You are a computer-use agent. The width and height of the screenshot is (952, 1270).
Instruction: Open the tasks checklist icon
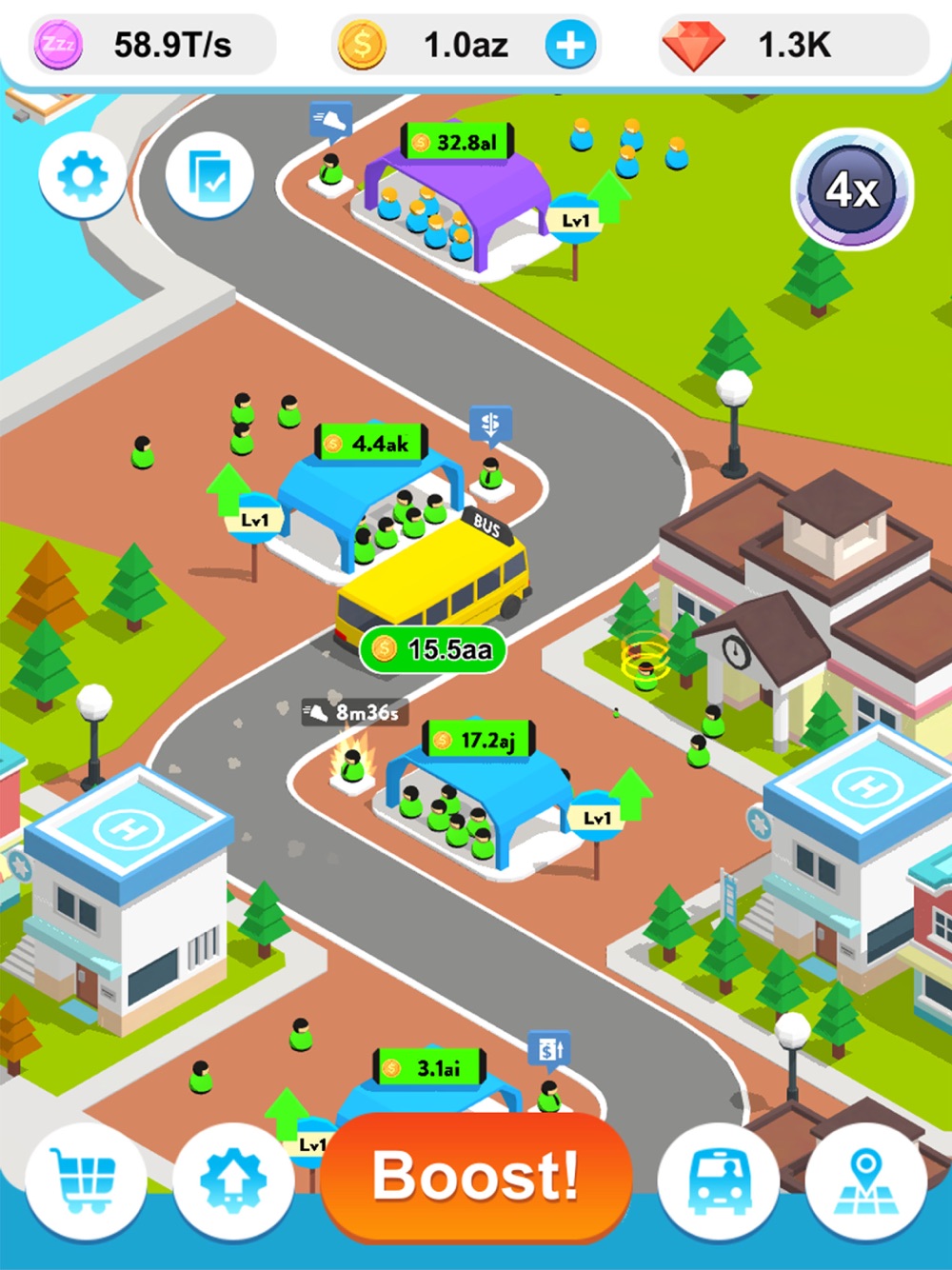click(209, 176)
